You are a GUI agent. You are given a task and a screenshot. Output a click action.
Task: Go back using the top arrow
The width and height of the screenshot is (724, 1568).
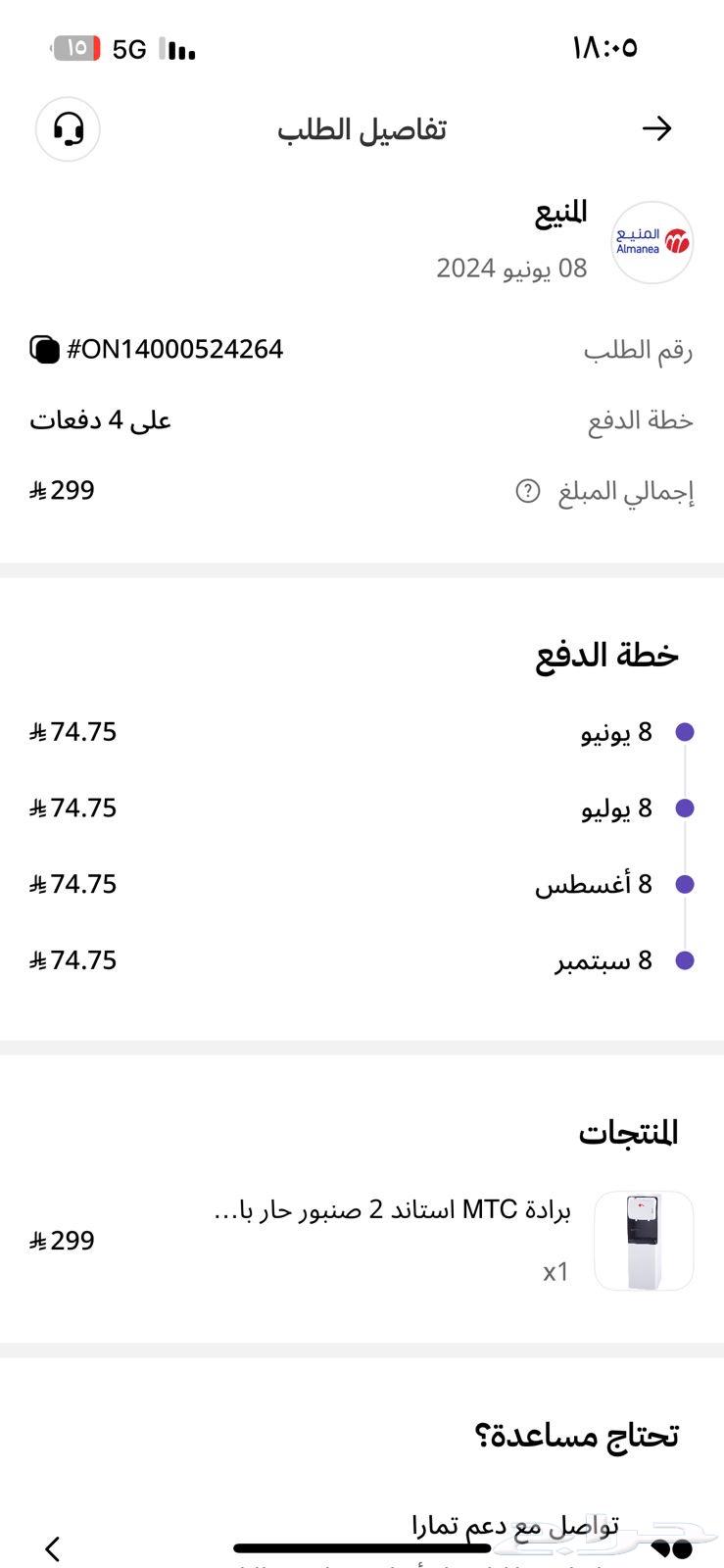pos(656,128)
